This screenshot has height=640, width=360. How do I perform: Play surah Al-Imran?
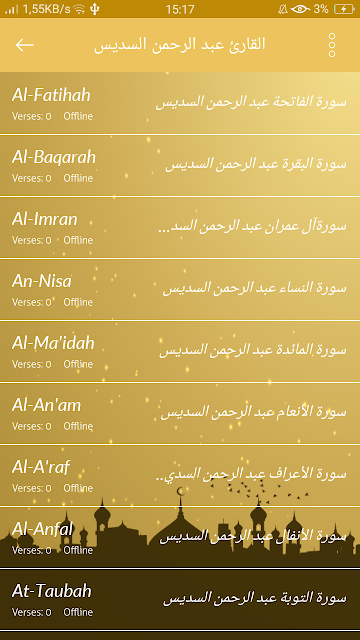180,227
